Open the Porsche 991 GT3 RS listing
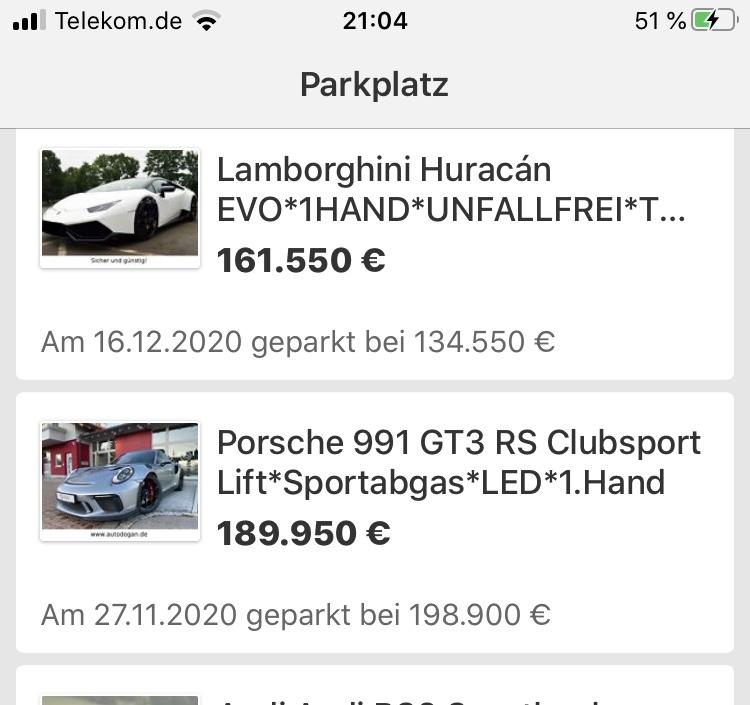Screen dimensions: 750x705 click(x=458, y=463)
